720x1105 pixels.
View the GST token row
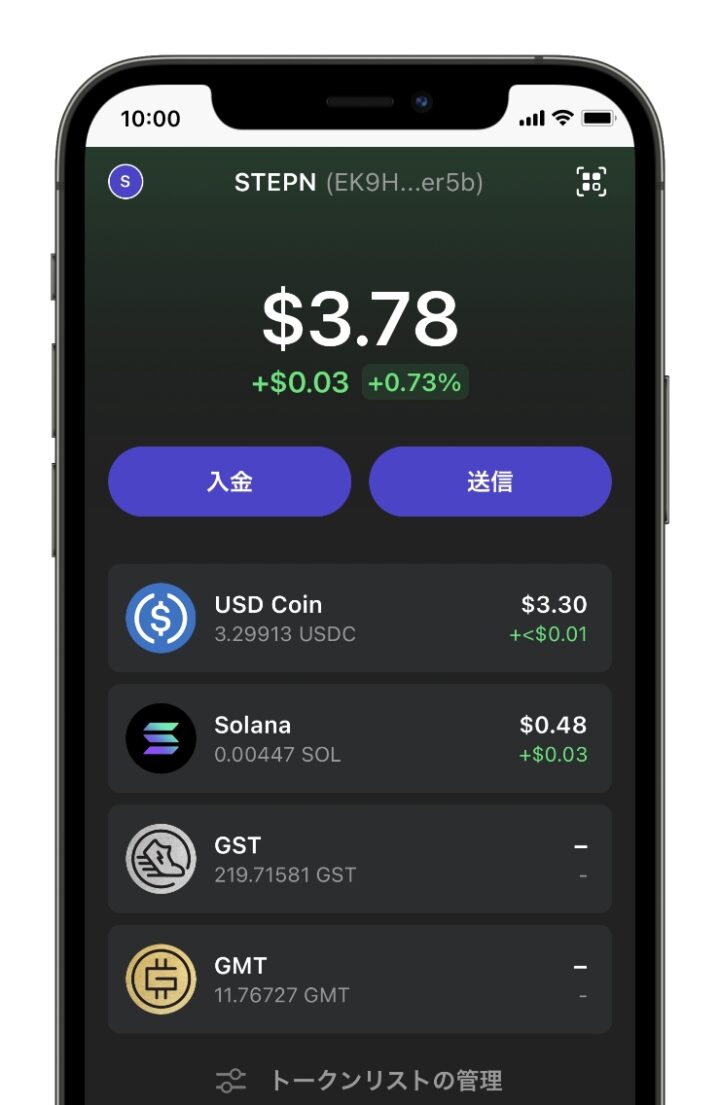click(x=360, y=859)
